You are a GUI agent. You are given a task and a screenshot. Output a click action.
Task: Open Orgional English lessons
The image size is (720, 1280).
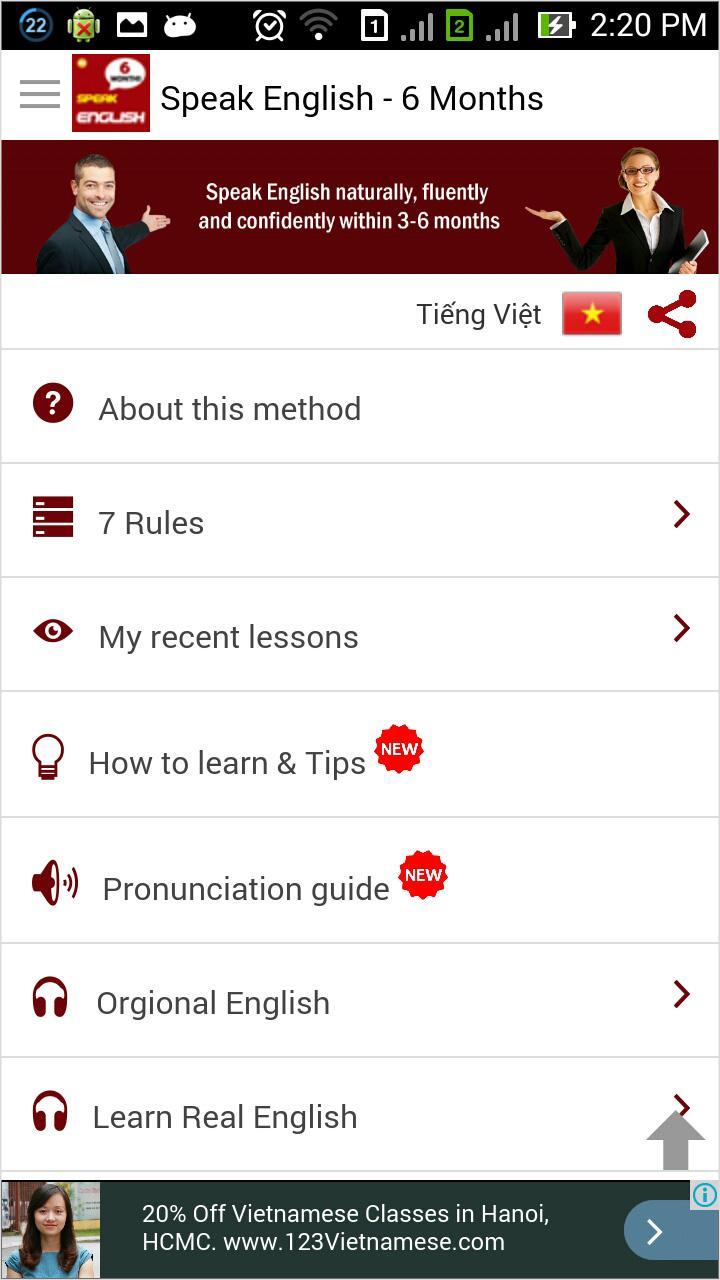[x=212, y=1002]
